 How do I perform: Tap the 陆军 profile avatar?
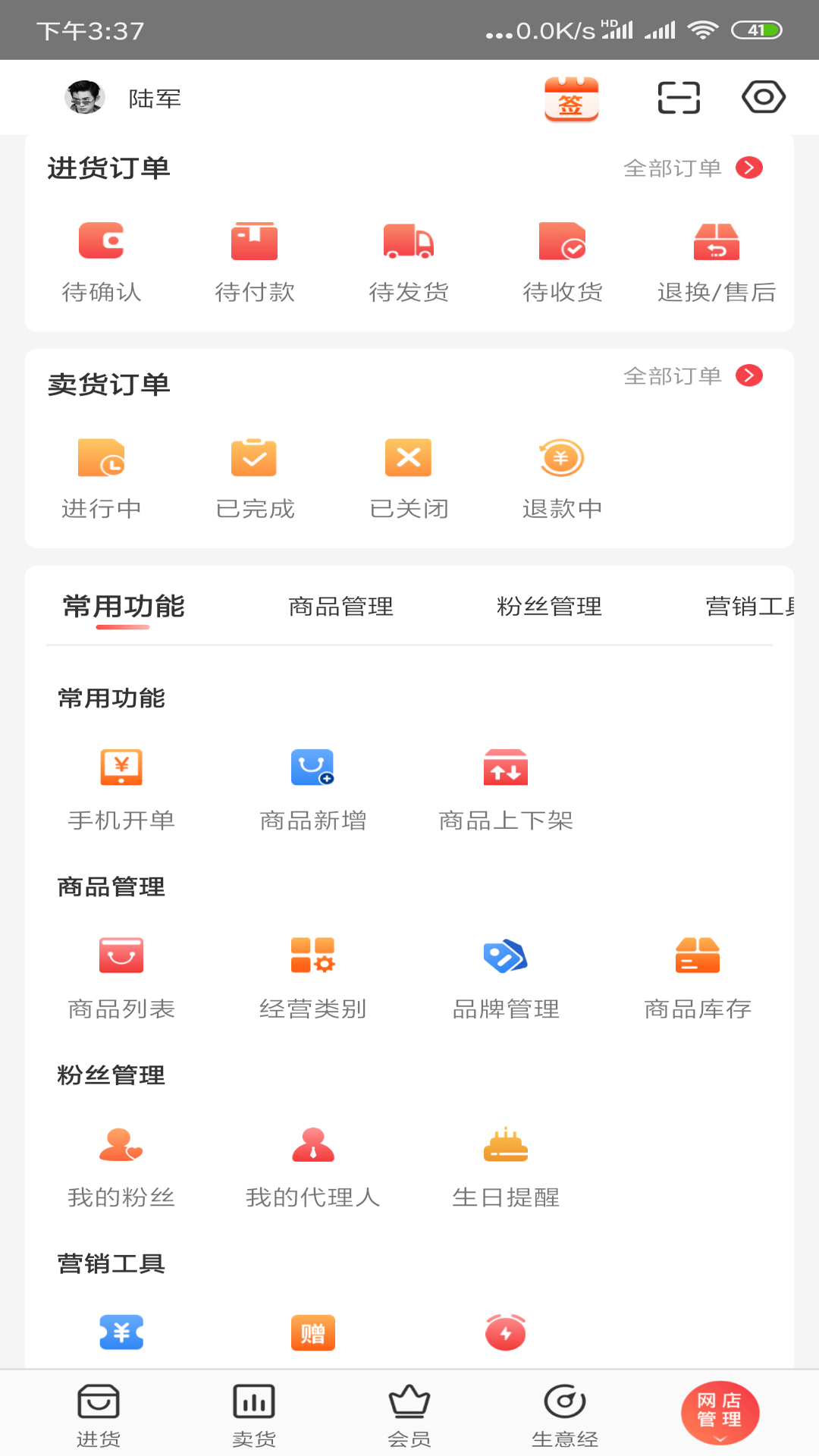(85, 97)
